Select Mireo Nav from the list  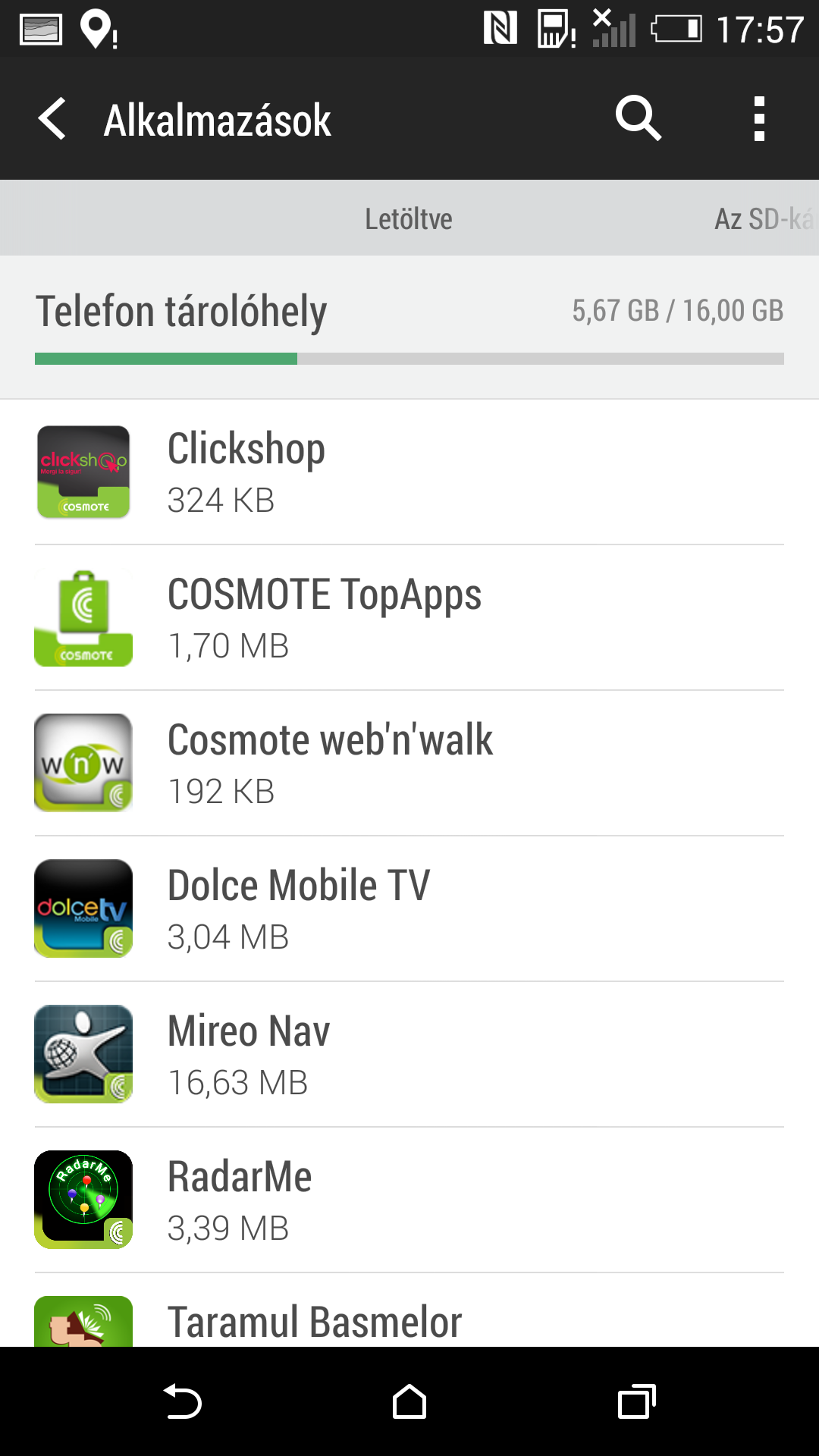tap(409, 1054)
